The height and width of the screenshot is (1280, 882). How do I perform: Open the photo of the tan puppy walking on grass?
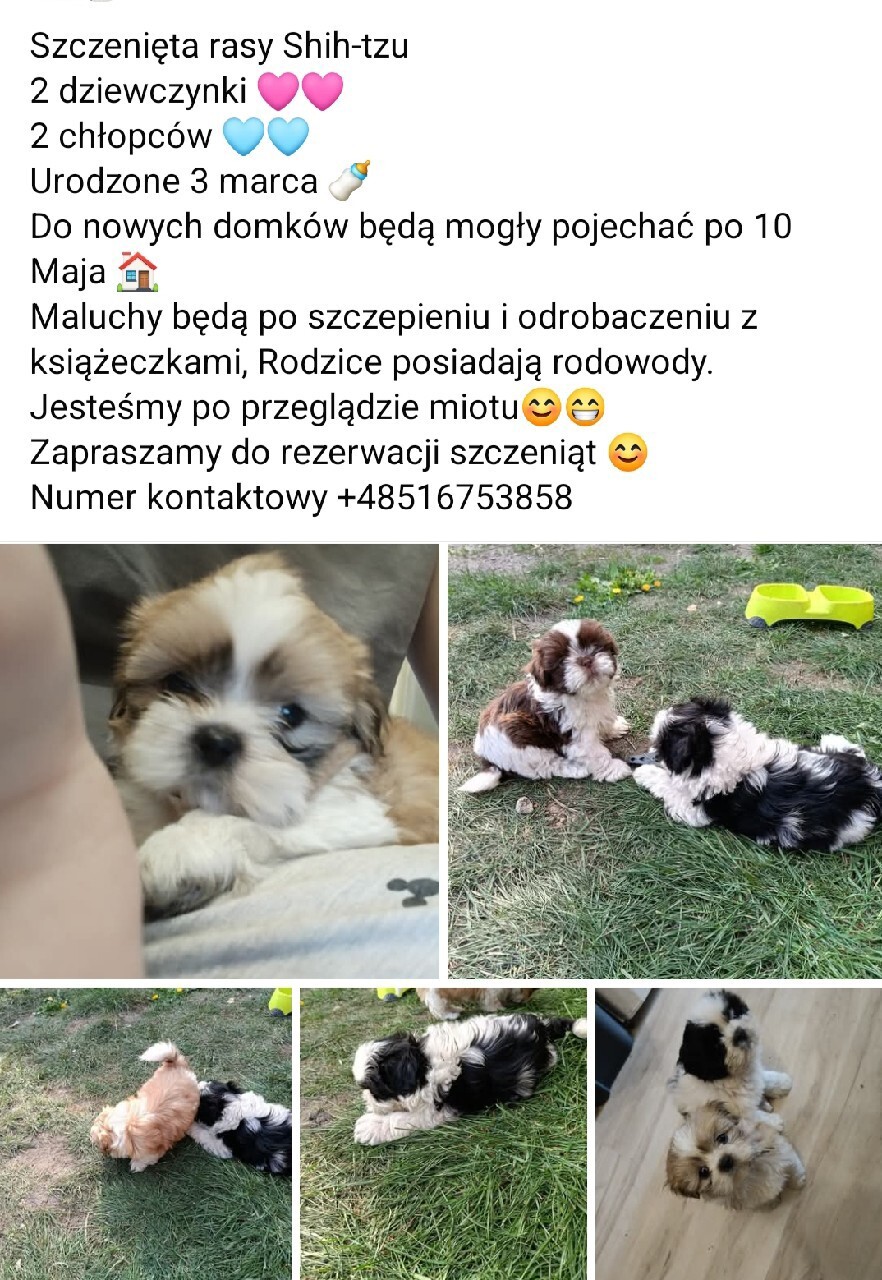pos(146,1133)
